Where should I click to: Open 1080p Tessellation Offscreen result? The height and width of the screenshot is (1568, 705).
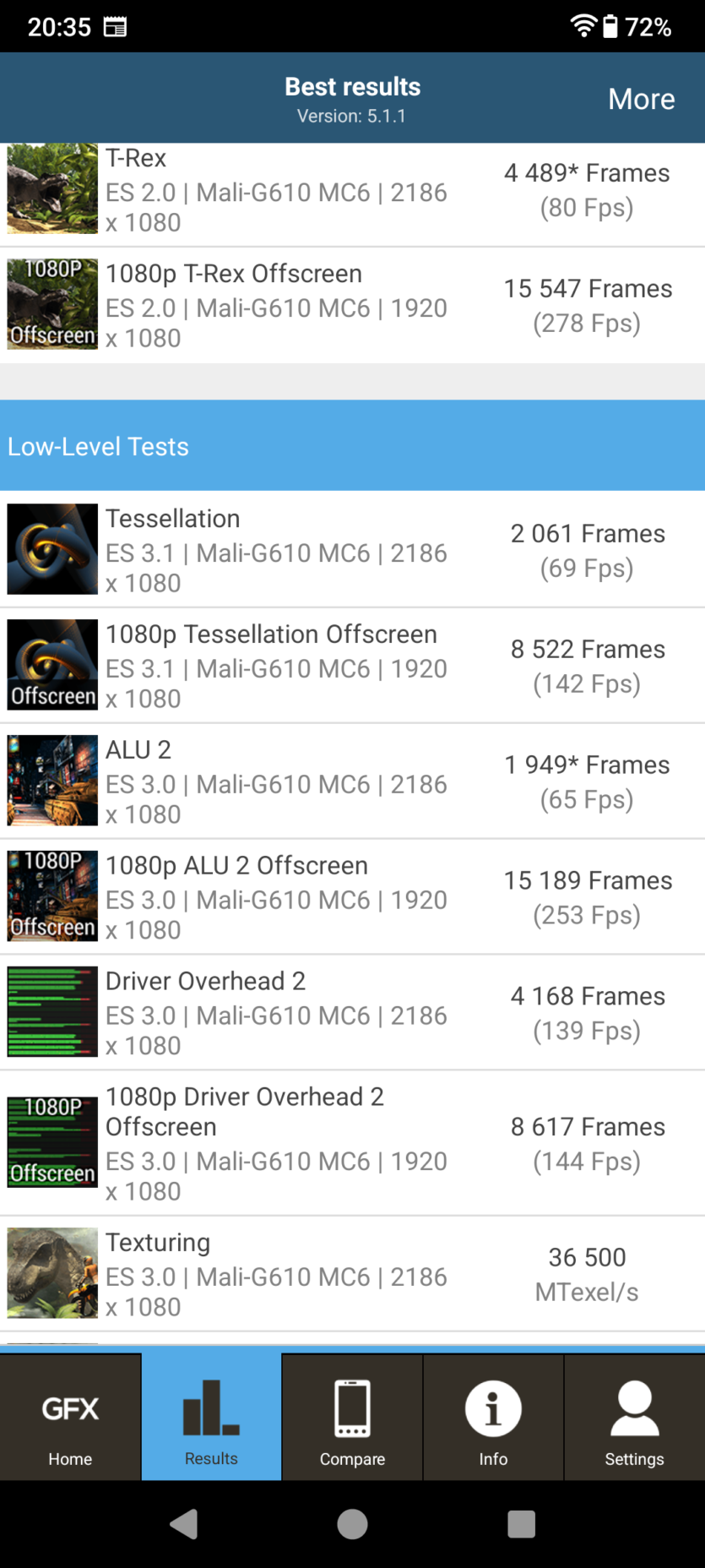(x=352, y=666)
